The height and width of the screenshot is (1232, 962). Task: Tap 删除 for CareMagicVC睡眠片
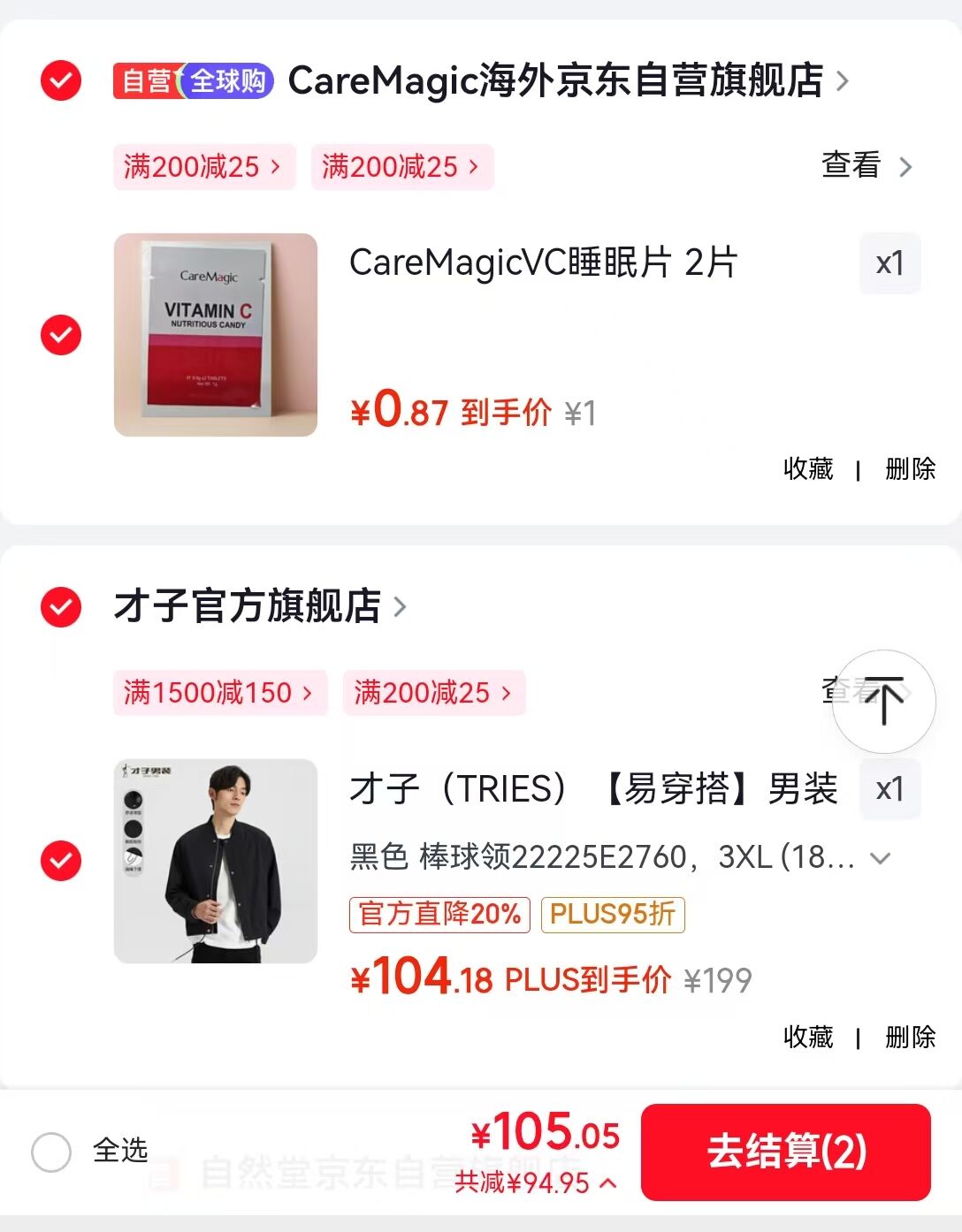pos(910,468)
